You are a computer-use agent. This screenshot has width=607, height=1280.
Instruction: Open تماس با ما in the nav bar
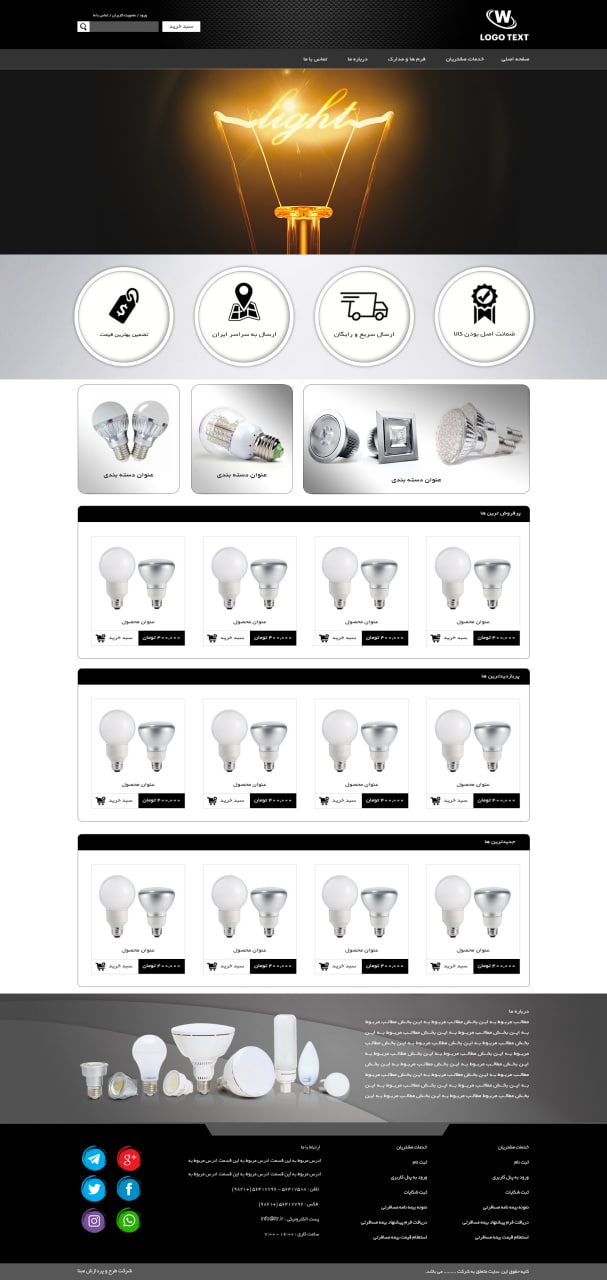tap(315, 59)
